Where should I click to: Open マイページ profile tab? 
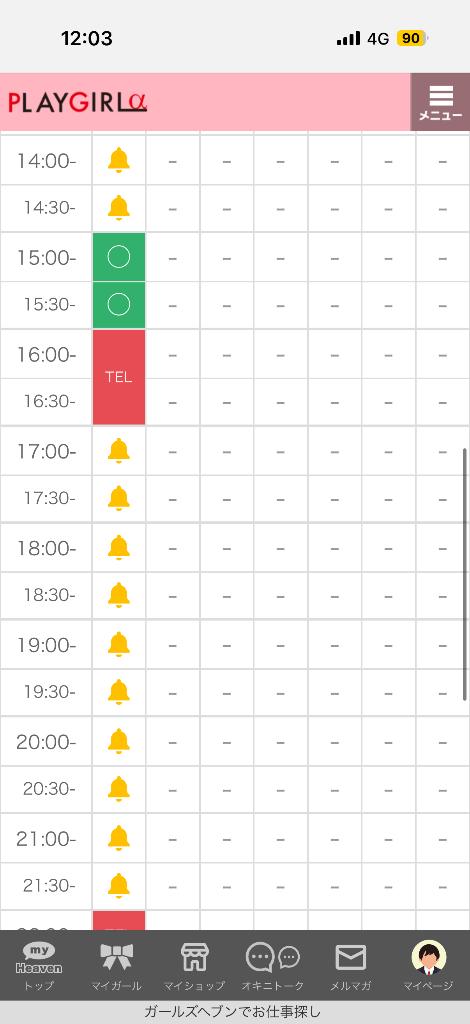pos(428,966)
